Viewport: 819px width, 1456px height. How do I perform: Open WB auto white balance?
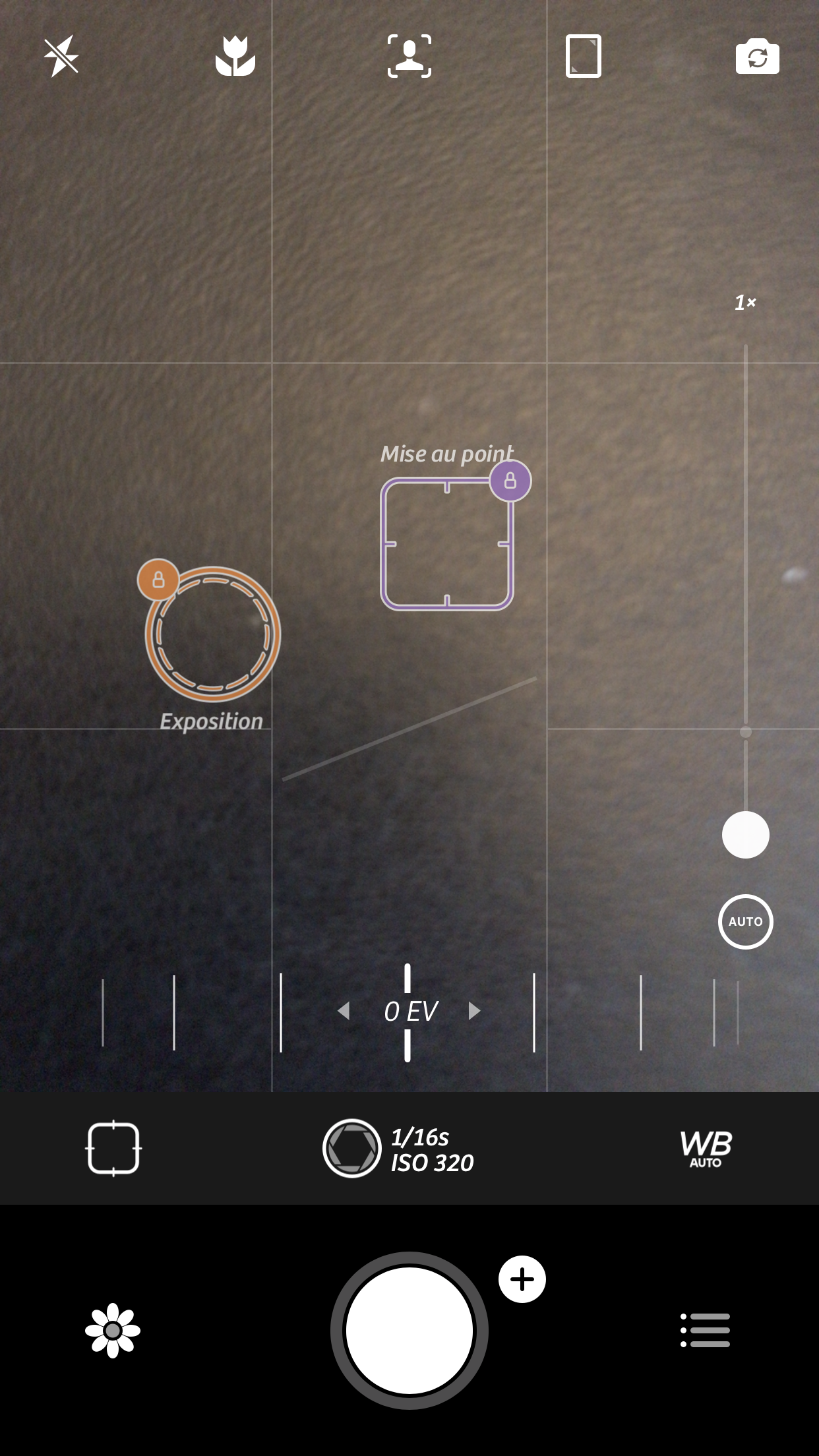click(706, 1149)
